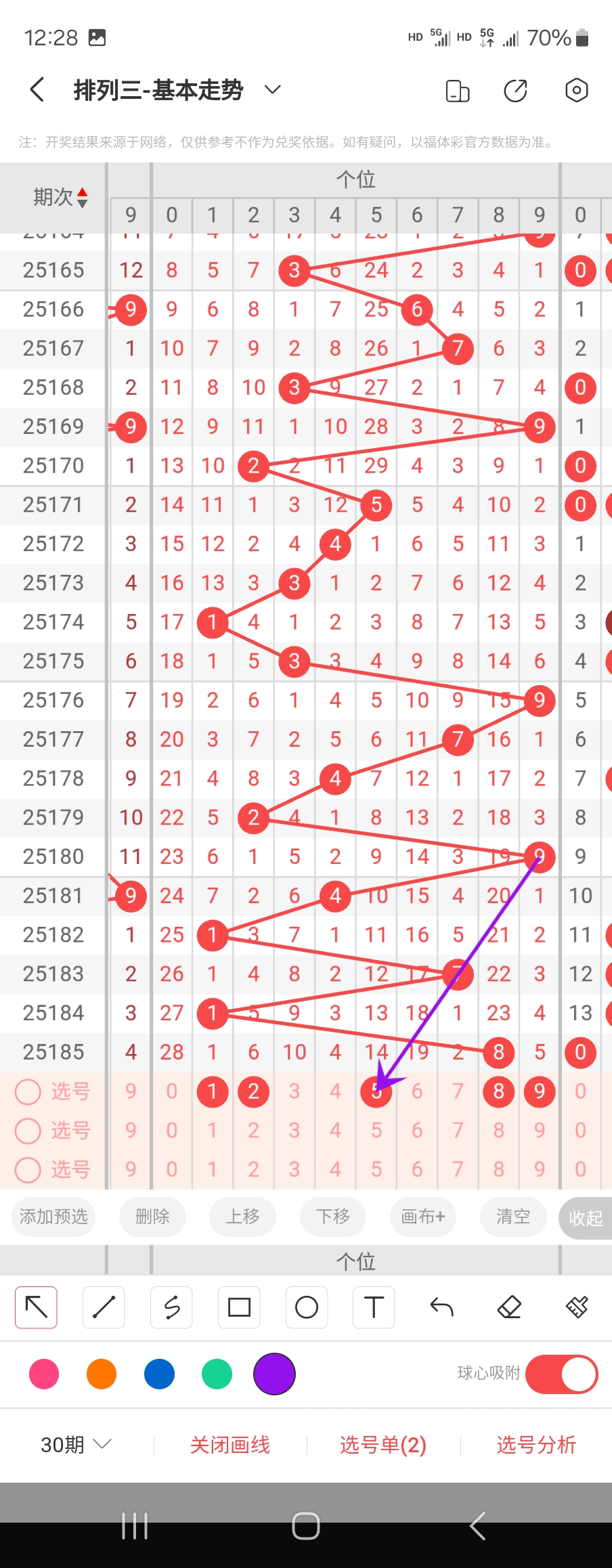
Task: Expand the 排列三-基本走势 title dropdown
Action: 272,89
